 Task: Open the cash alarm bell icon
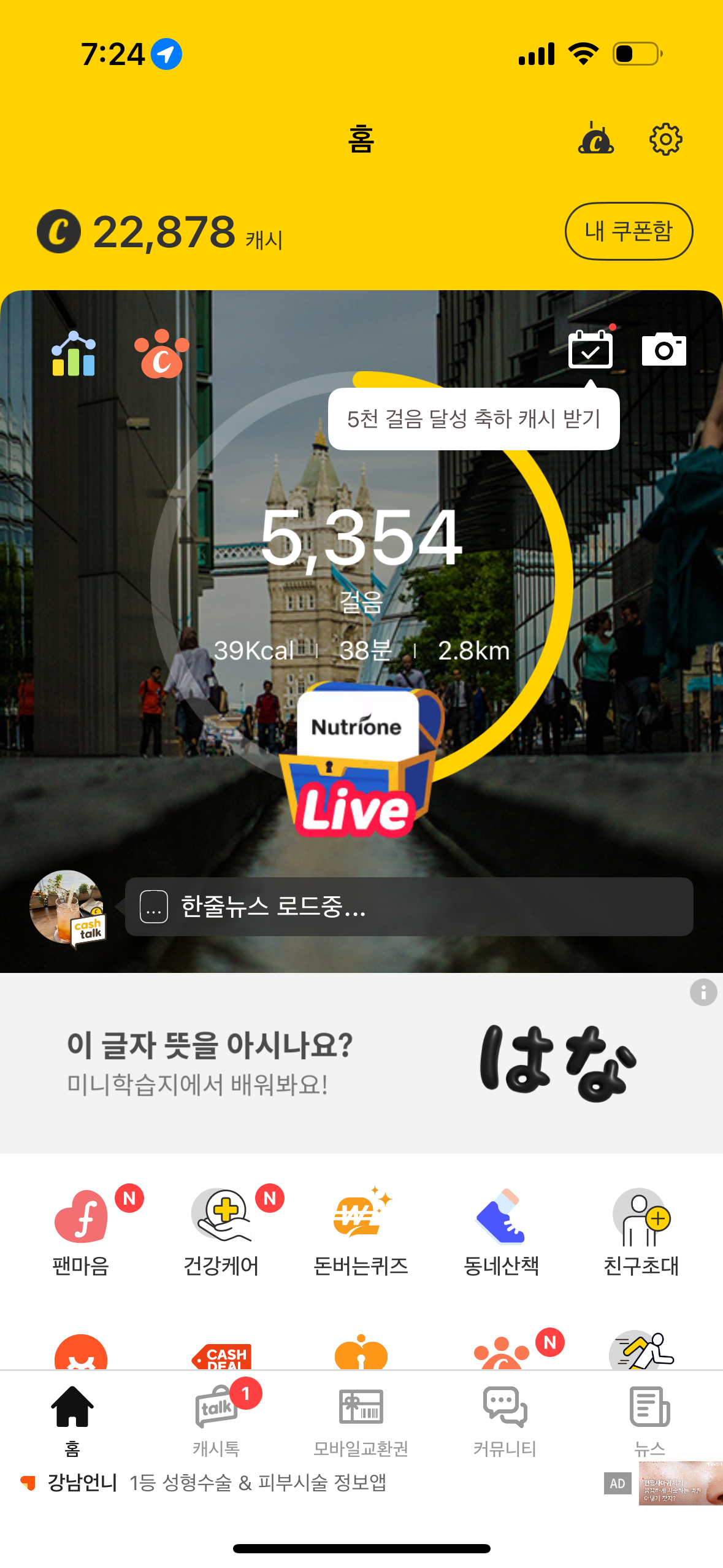pyautogui.click(x=595, y=137)
